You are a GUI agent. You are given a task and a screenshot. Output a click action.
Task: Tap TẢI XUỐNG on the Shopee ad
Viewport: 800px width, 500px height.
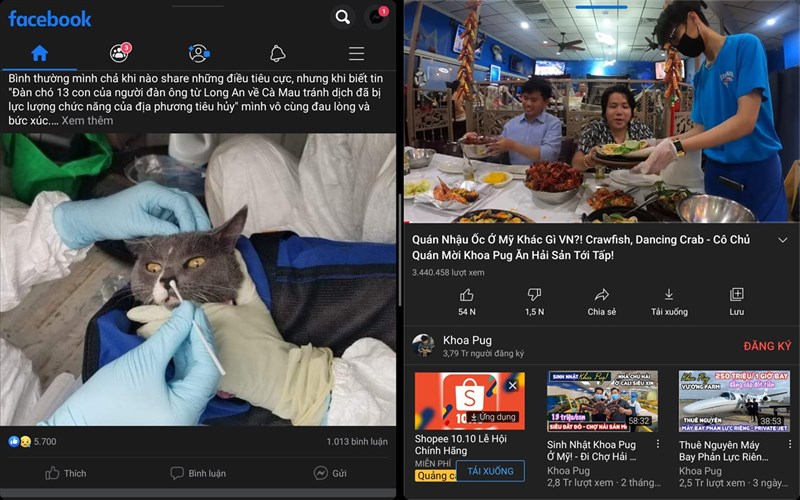point(490,470)
